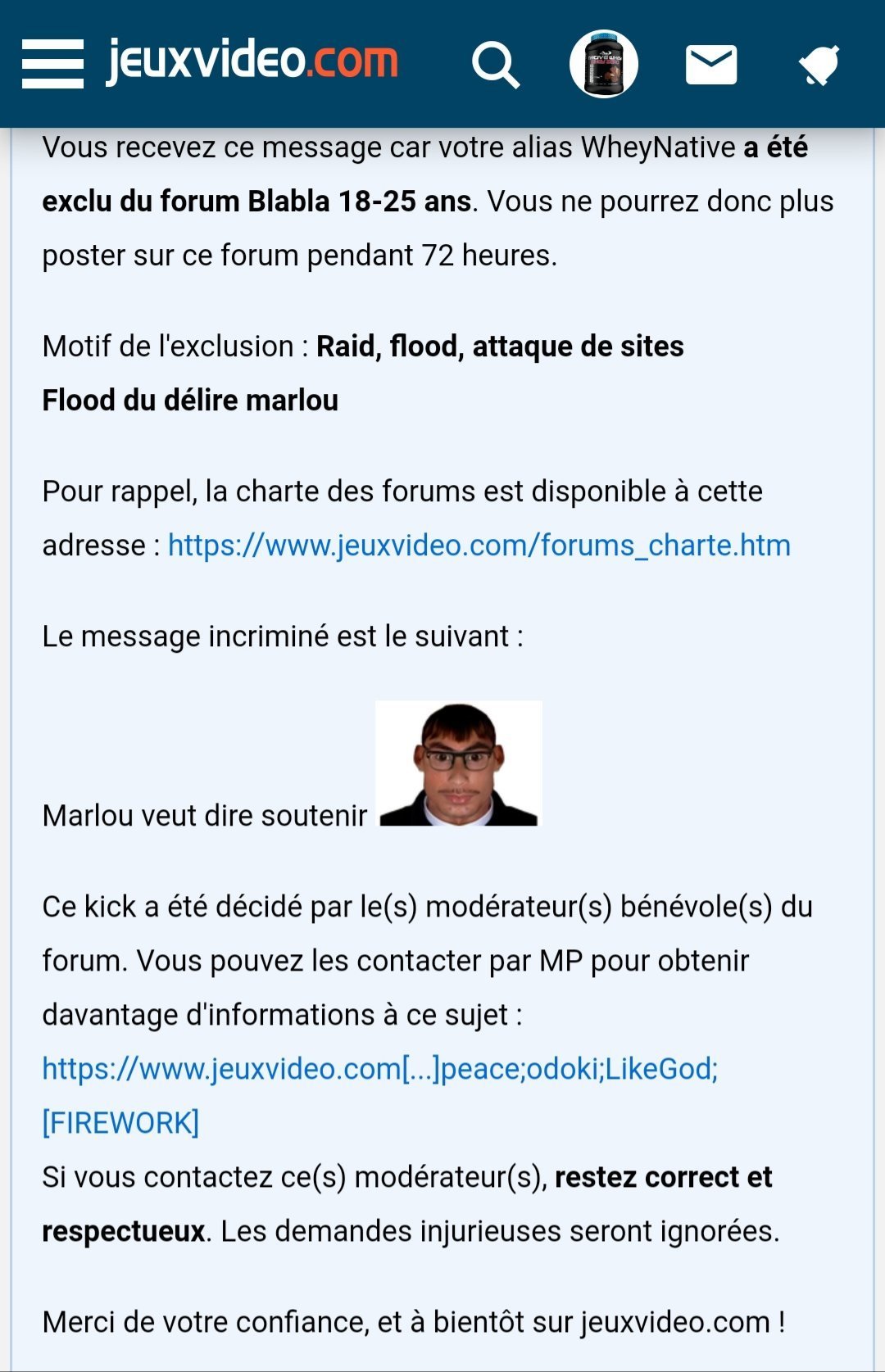Open the notifications bell

(819, 66)
